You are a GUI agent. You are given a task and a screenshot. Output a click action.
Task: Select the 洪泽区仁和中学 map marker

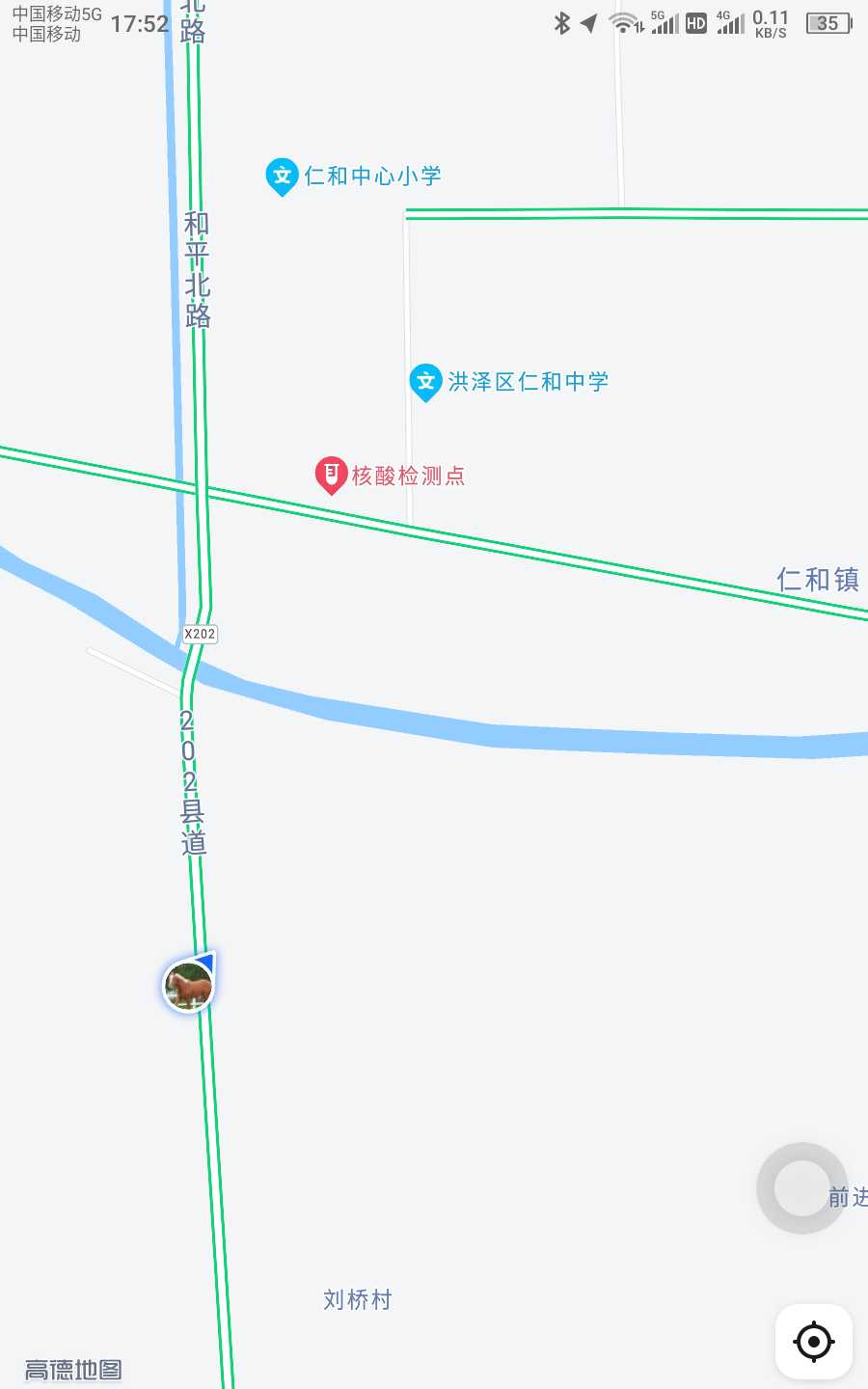[425, 382]
